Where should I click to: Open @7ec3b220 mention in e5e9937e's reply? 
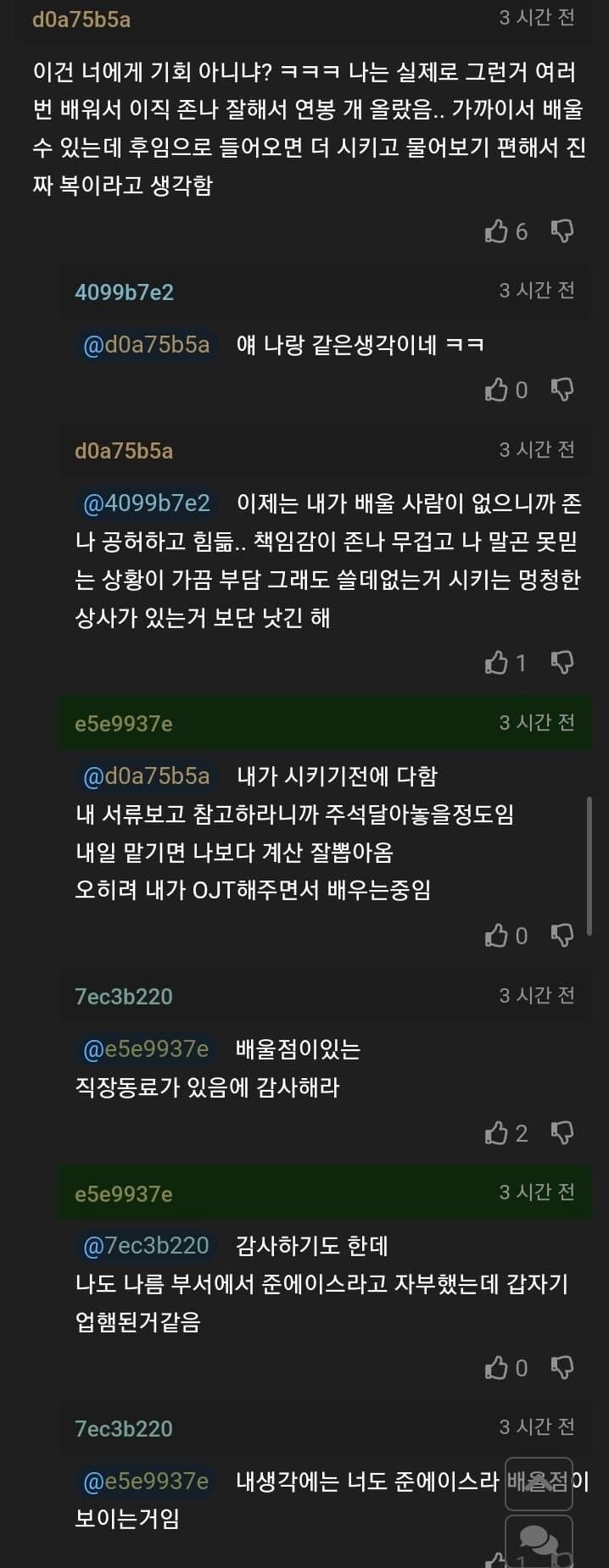(146, 1246)
